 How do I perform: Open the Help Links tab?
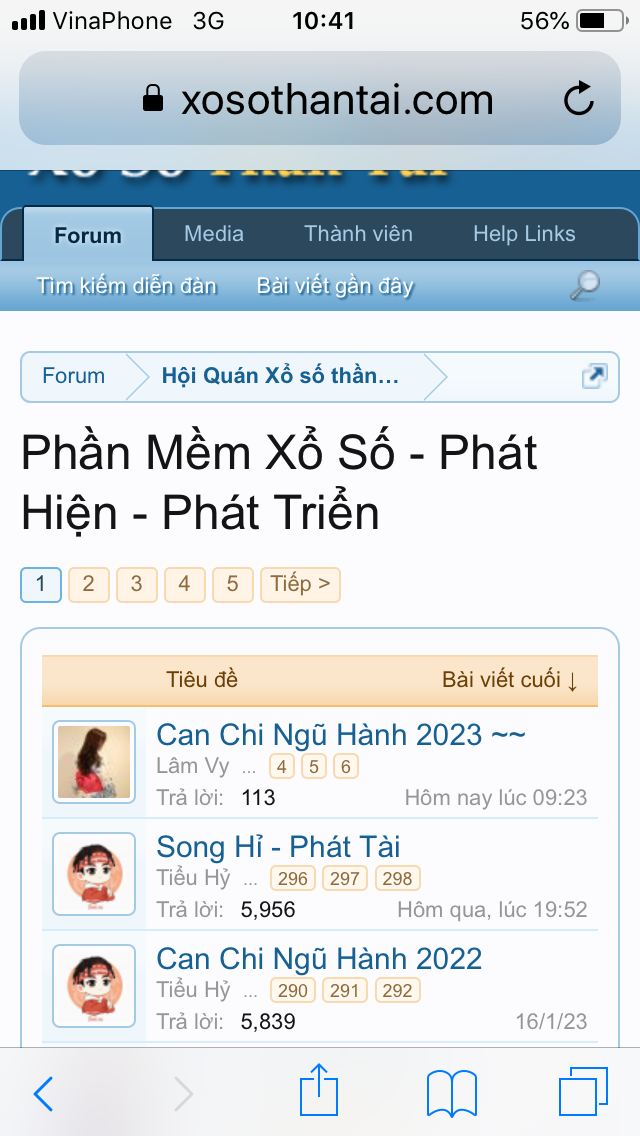point(524,234)
